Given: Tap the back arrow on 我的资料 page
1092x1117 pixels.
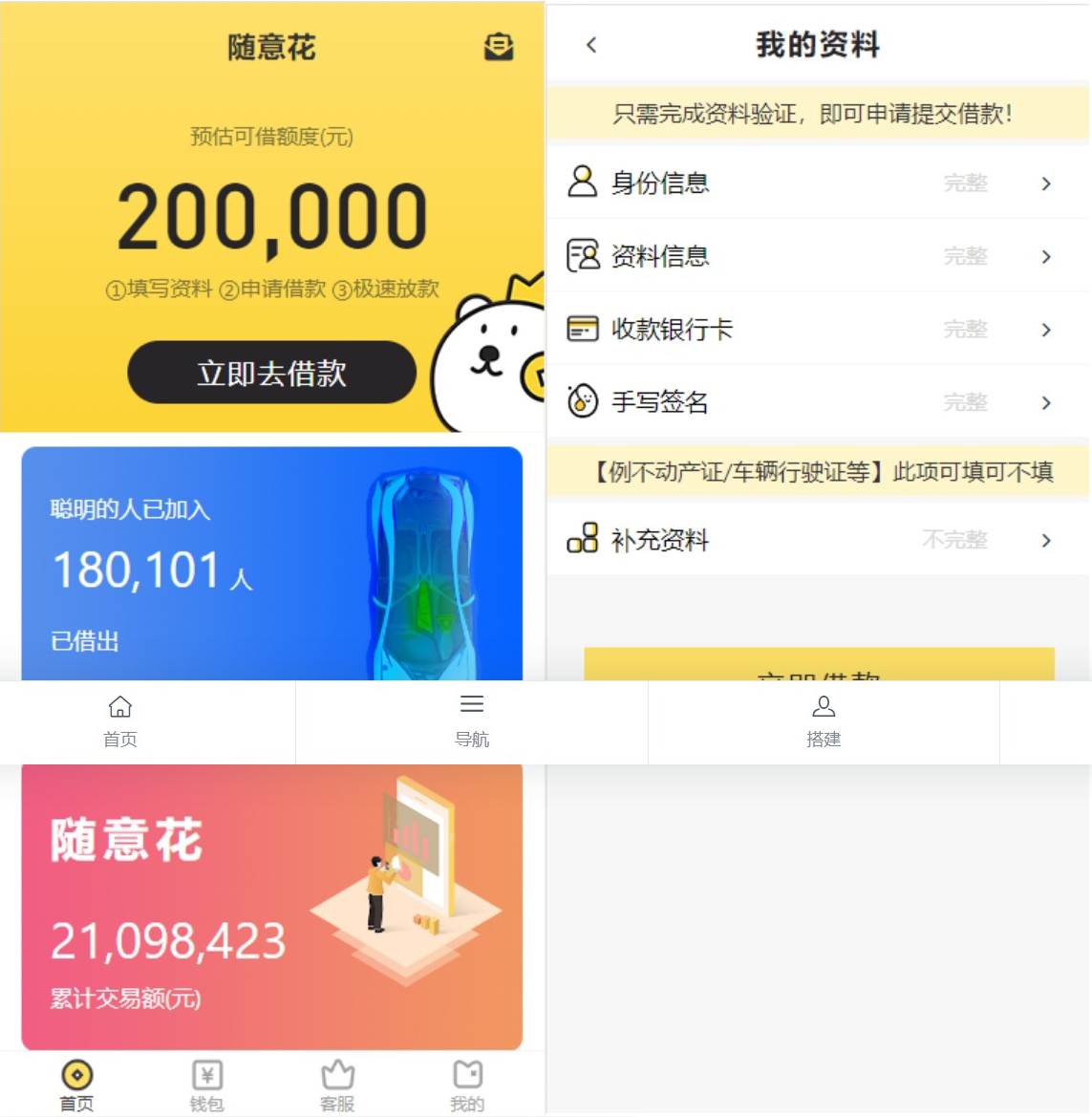Looking at the screenshot, I should click(x=590, y=45).
